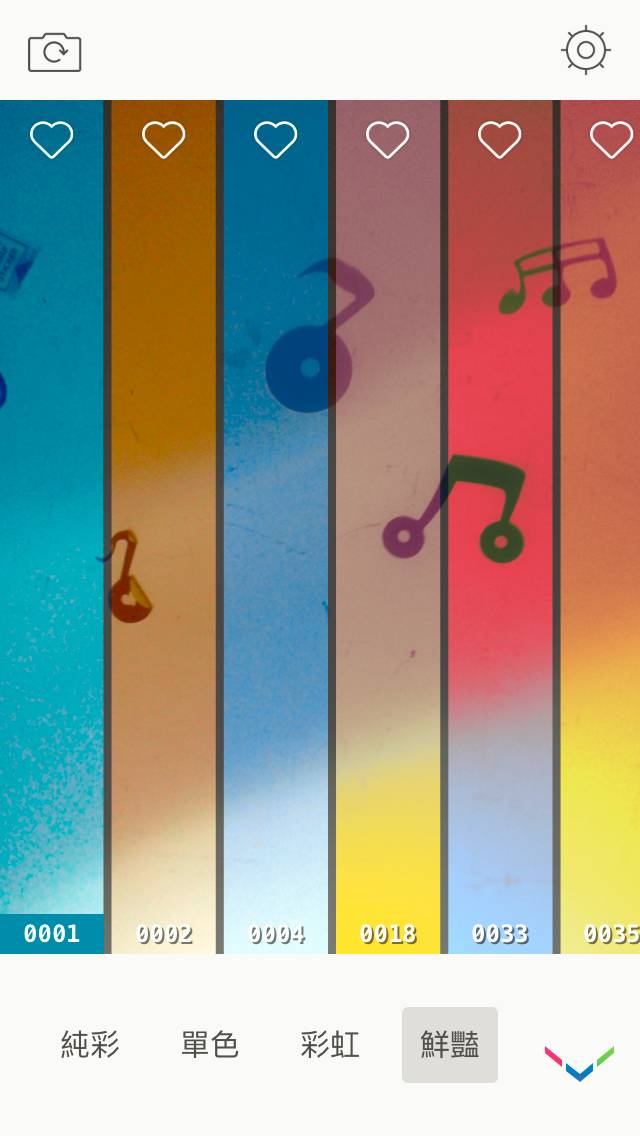Image resolution: width=640 pixels, height=1136 pixels.
Task: Add filter 0035 to favorites
Action: (x=611, y=140)
